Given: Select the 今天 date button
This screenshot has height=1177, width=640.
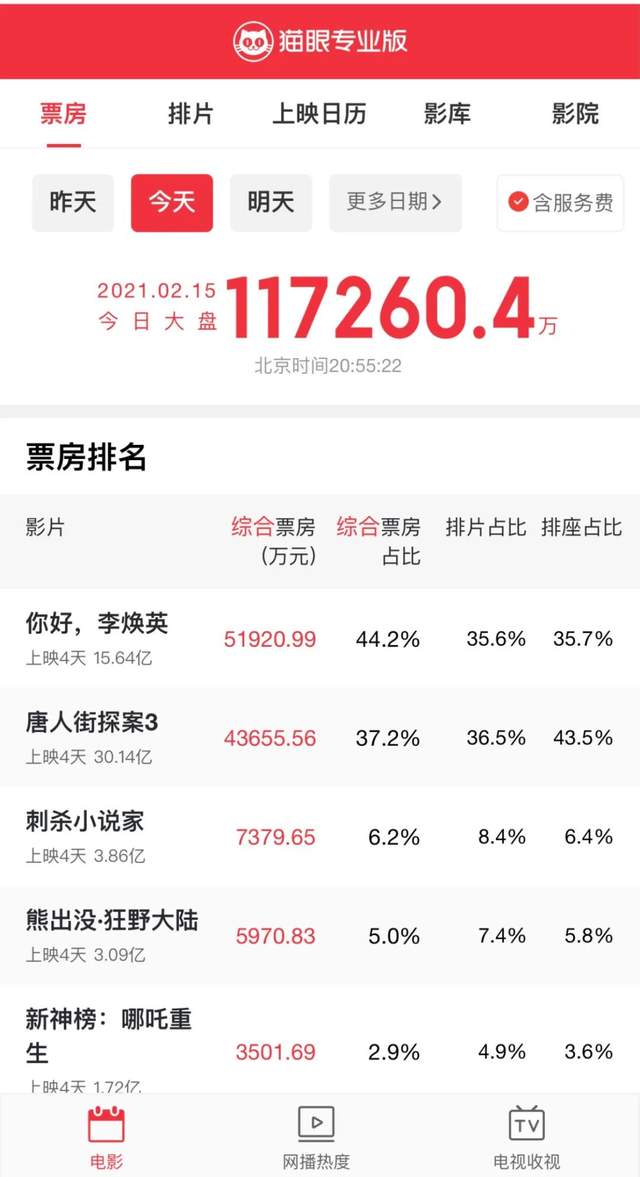Looking at the screenshot, I should (x=172, y=203).
